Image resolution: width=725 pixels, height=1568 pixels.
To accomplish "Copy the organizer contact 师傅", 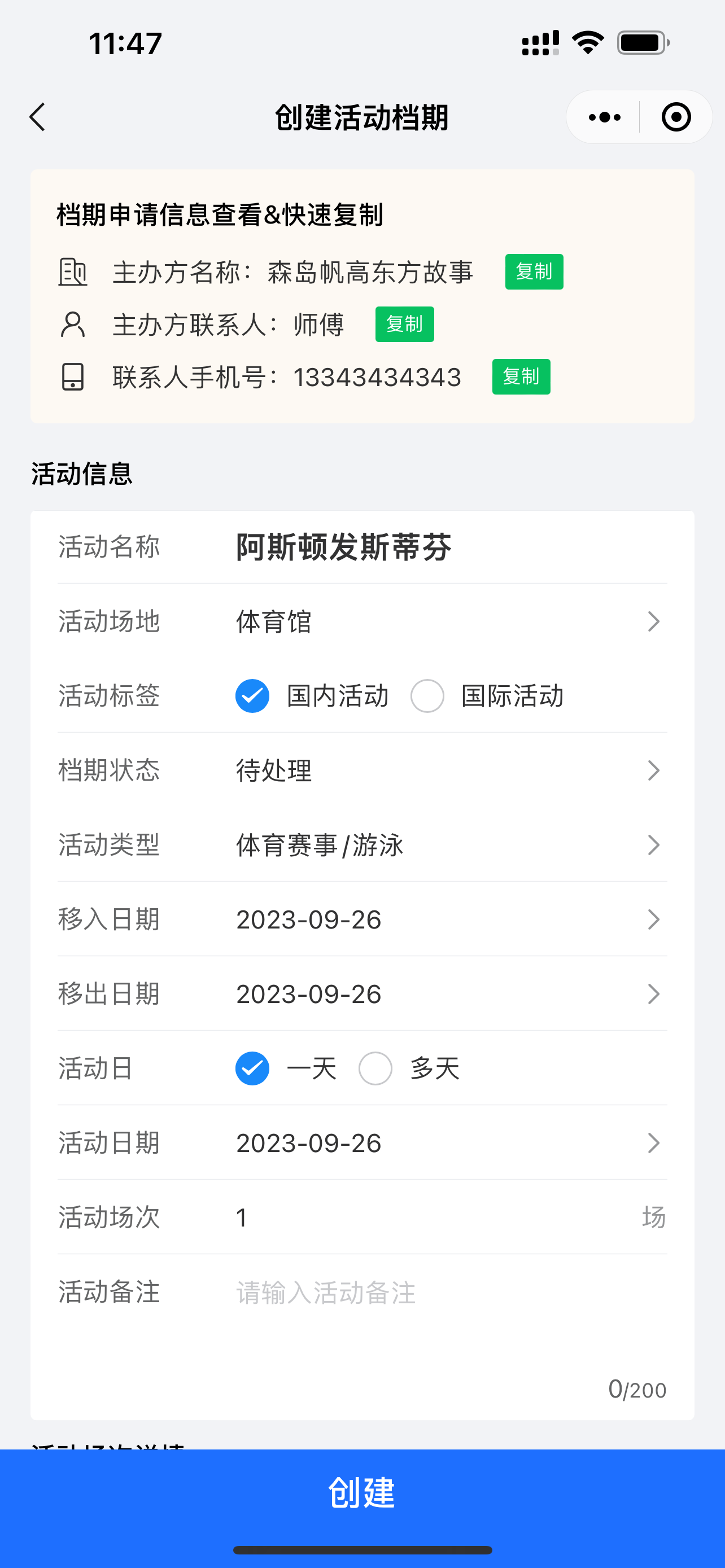I will (x=404, y=324).
